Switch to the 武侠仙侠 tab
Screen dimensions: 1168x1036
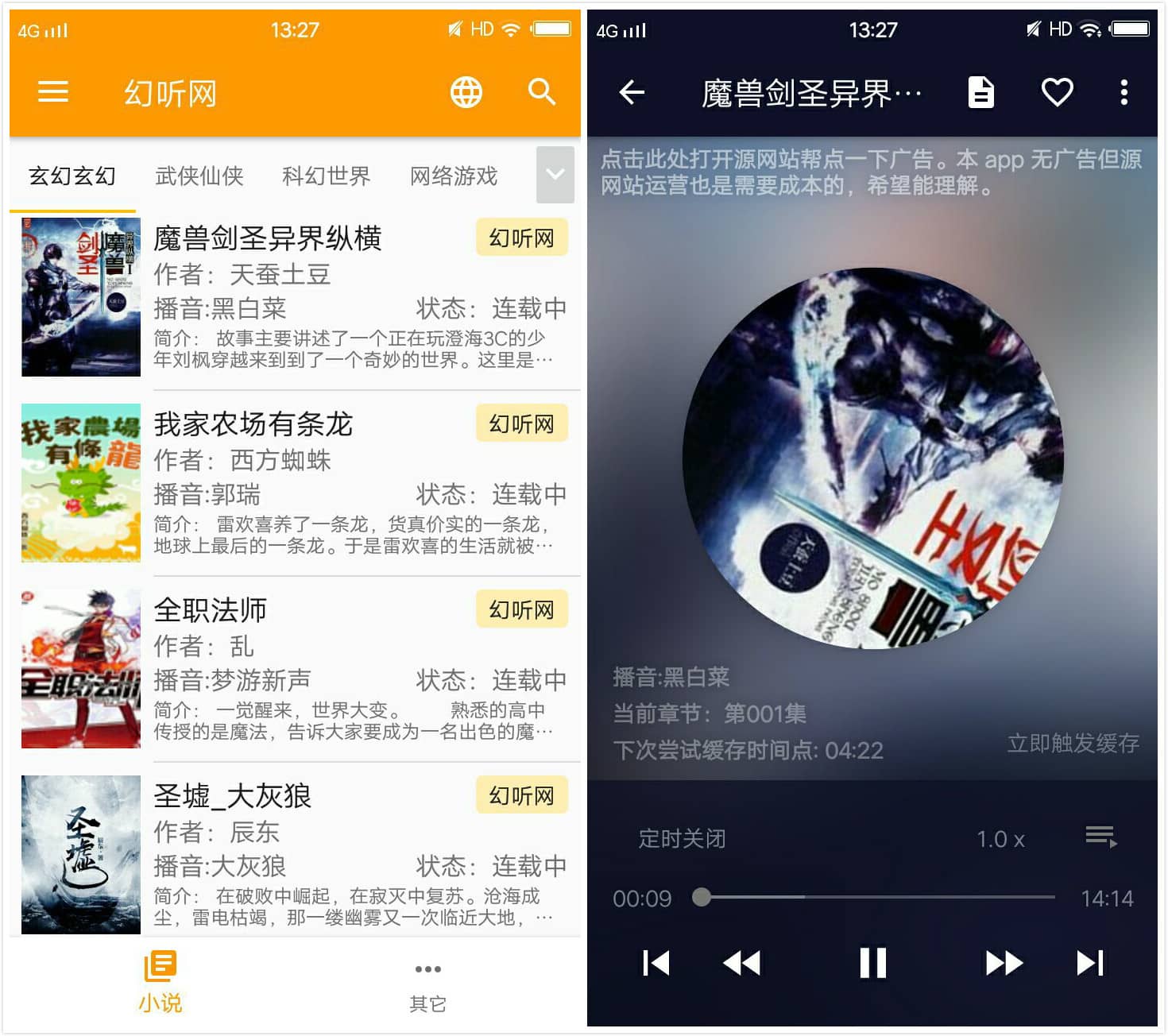(x=199, y=176)
